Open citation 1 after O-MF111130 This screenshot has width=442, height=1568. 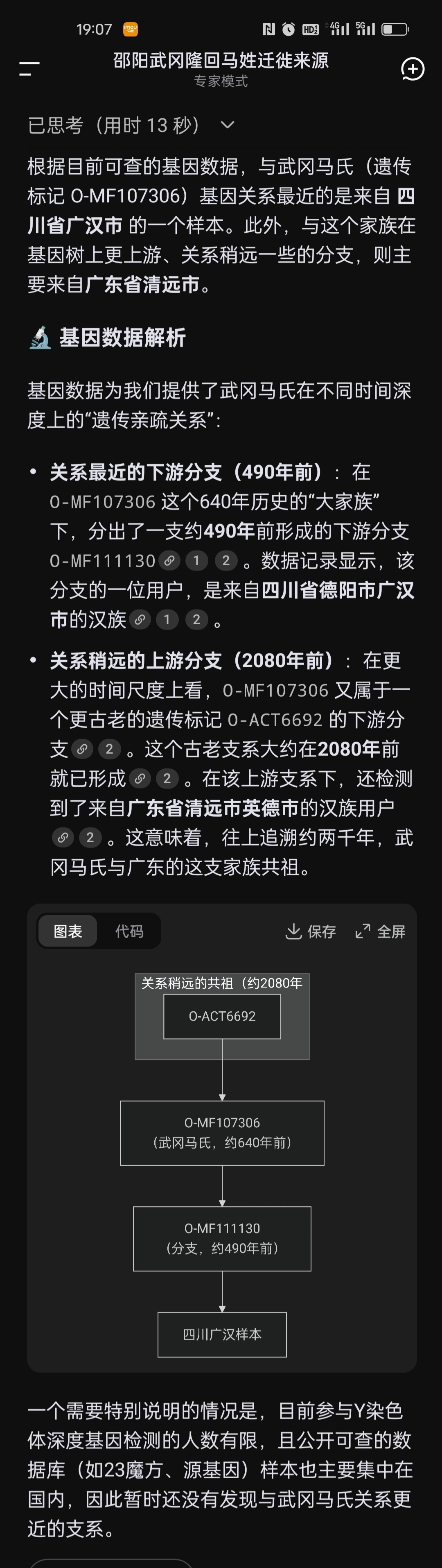coord(196,561)
